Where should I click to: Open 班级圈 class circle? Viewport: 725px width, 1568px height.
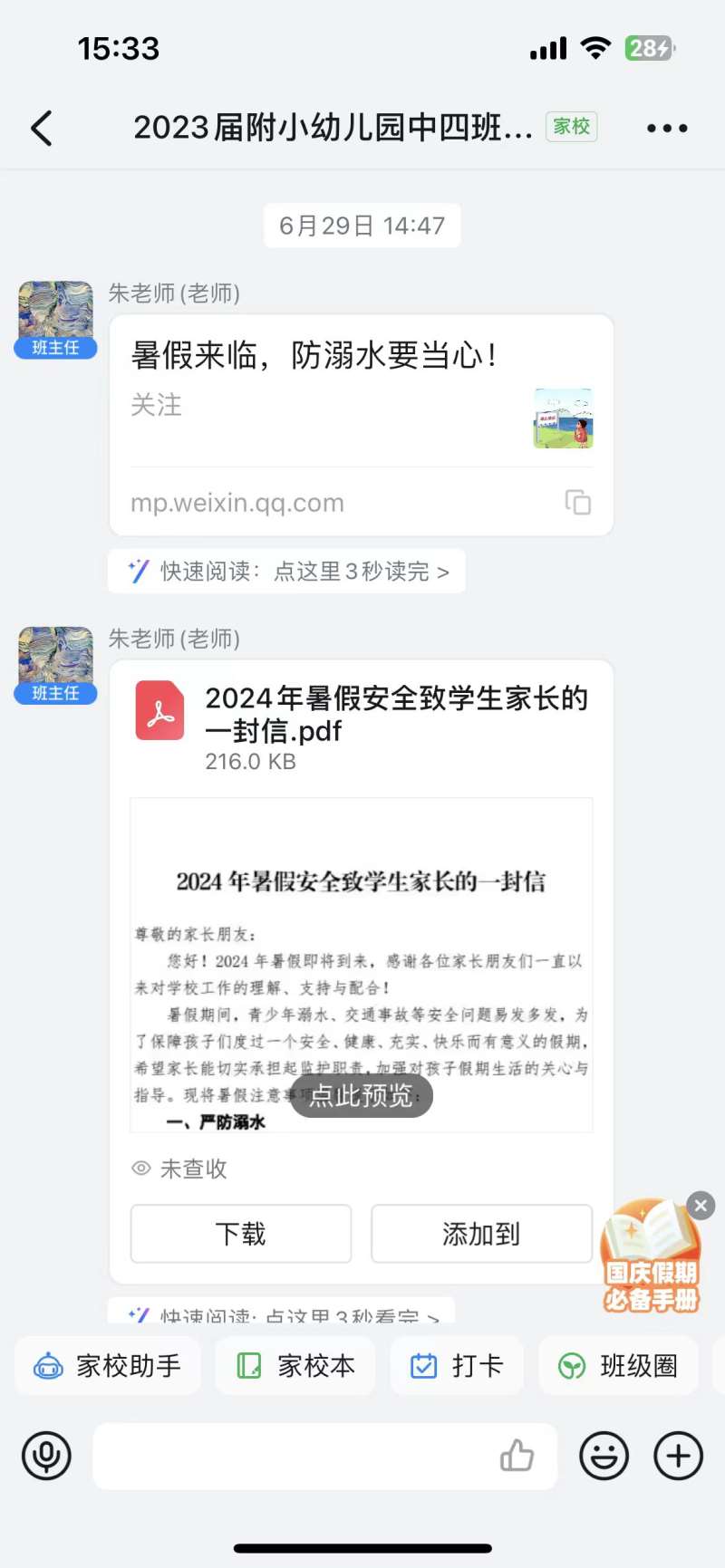(x=619, y=1365)
